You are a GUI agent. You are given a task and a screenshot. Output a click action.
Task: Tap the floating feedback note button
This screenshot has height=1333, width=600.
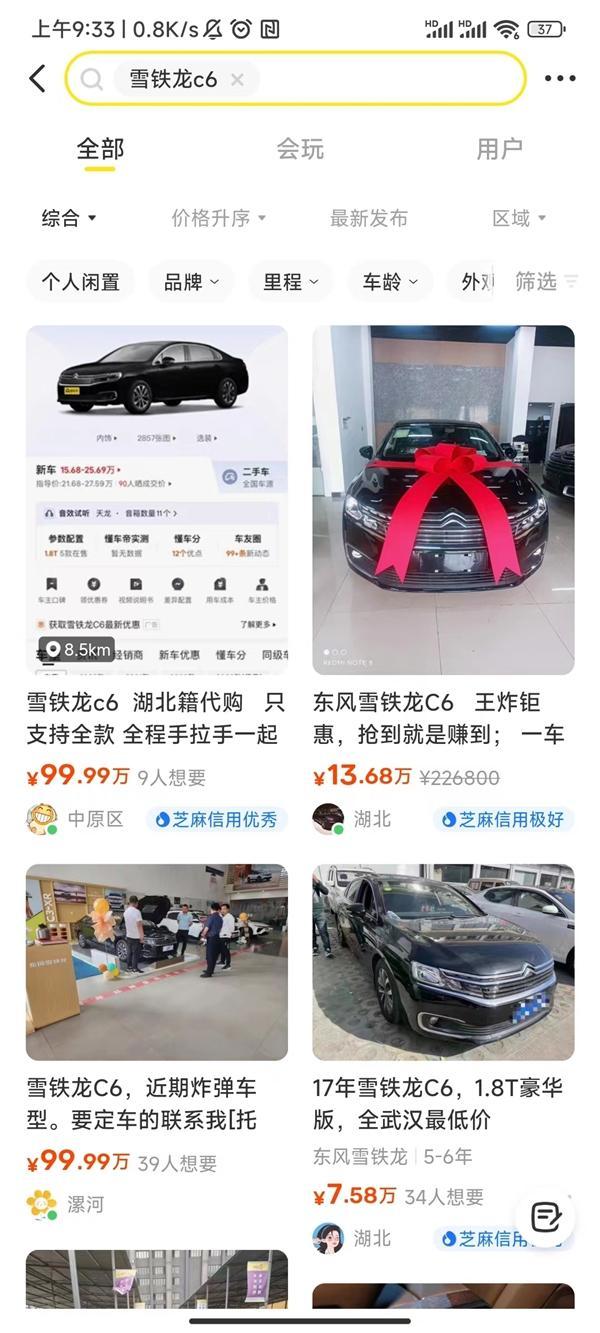click(546, 1217)
